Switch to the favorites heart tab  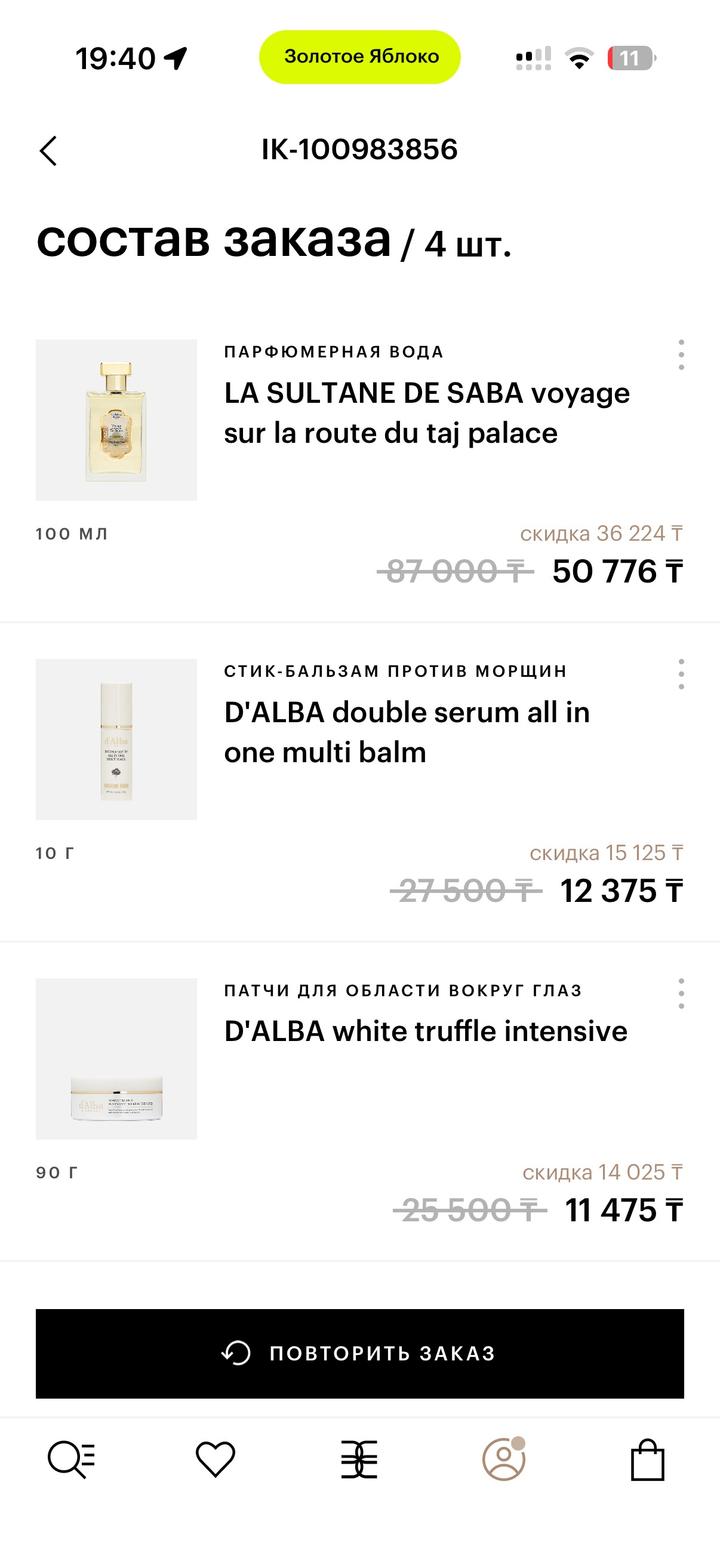[x=215, y=1460]
